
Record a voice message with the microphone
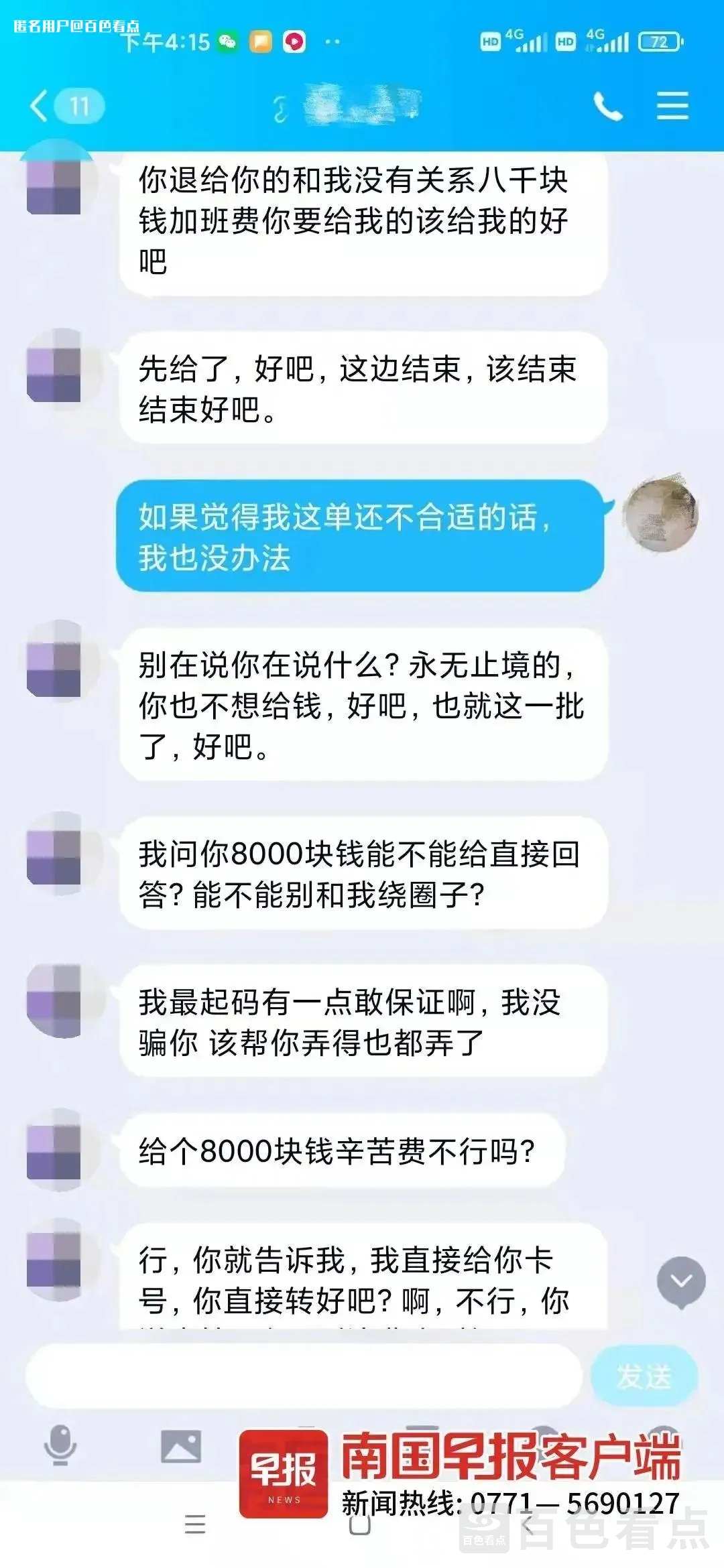click(60, 1444)
